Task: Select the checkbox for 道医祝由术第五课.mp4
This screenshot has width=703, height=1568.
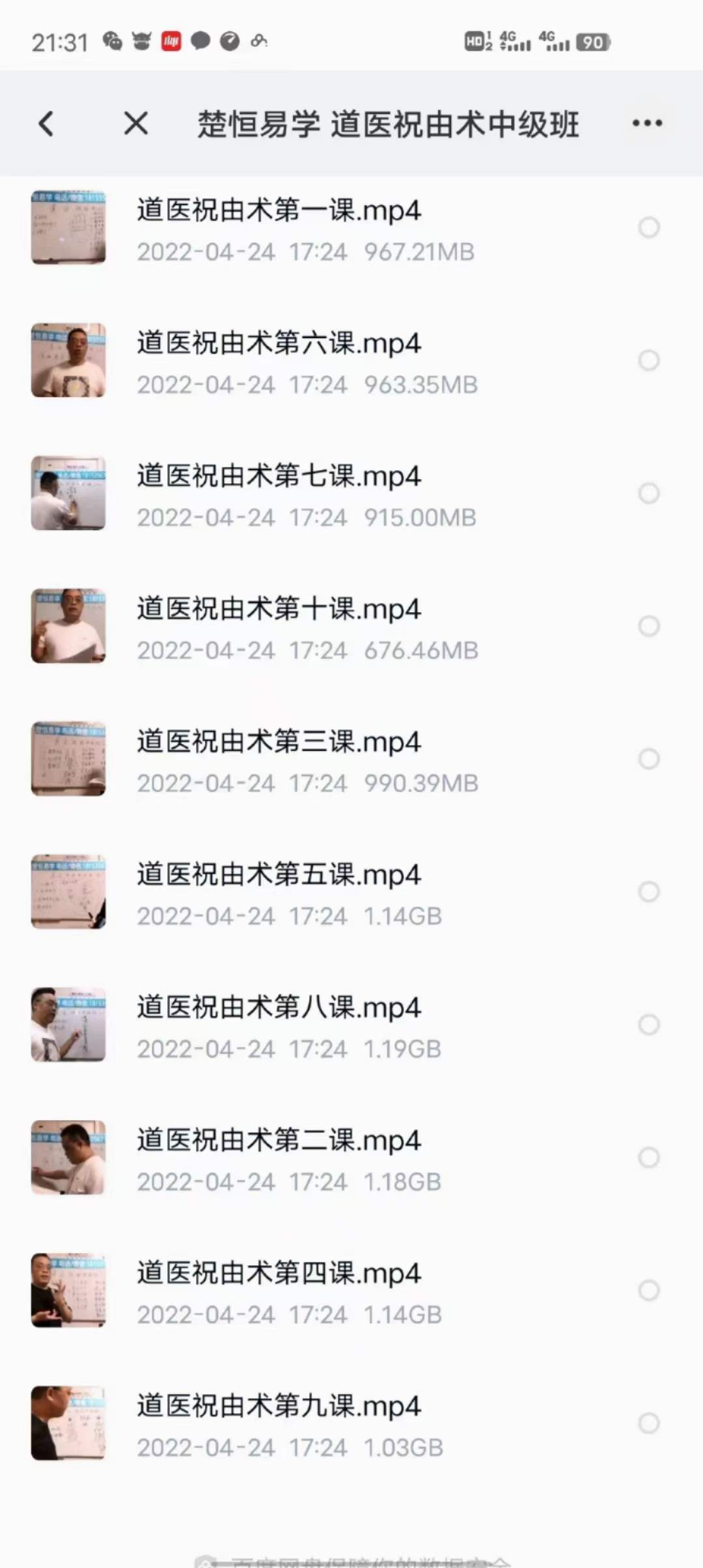Action: coord(648,891)
